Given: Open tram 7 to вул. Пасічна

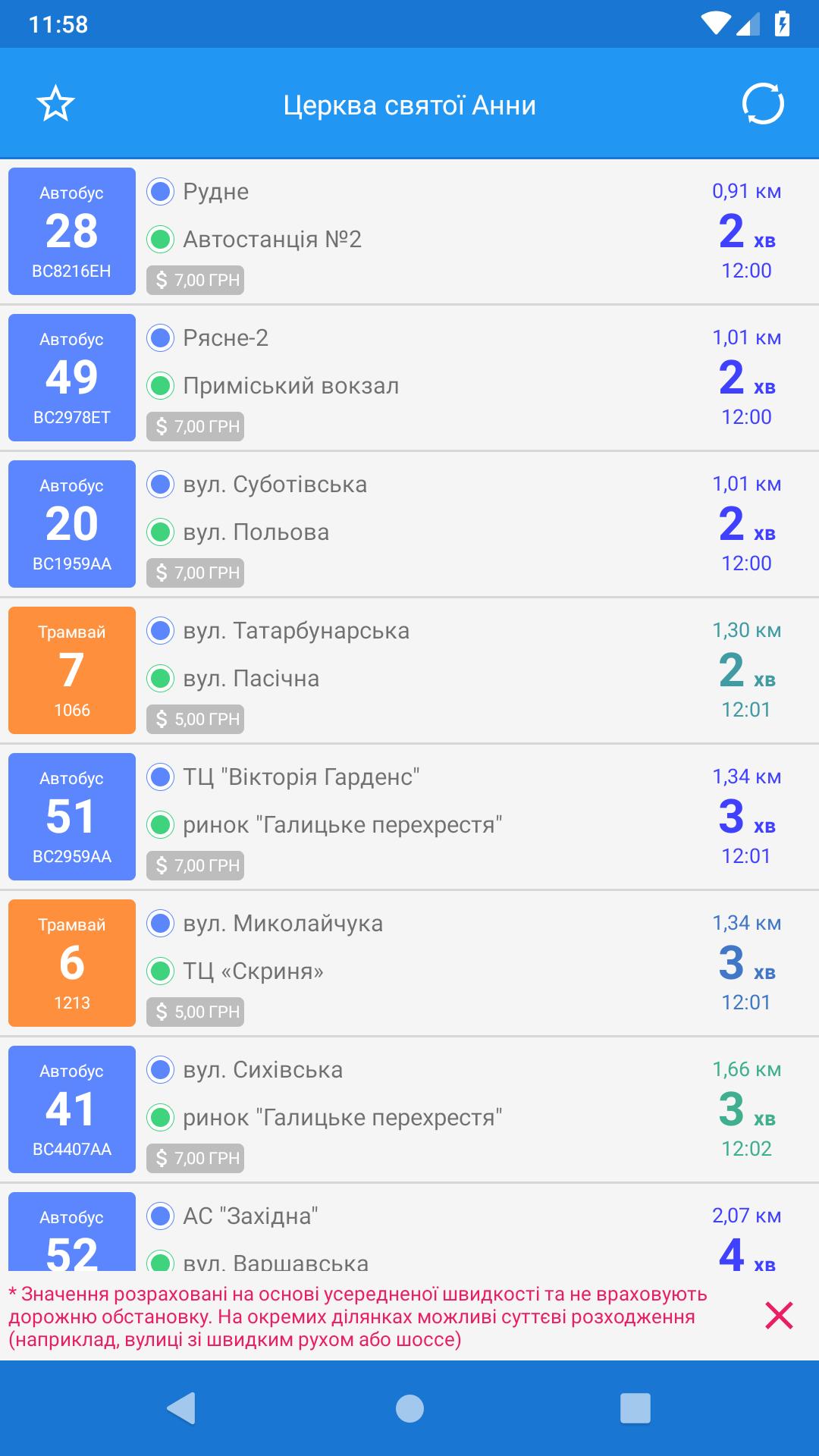Looking at the screenshot, I should coord(409,670).
